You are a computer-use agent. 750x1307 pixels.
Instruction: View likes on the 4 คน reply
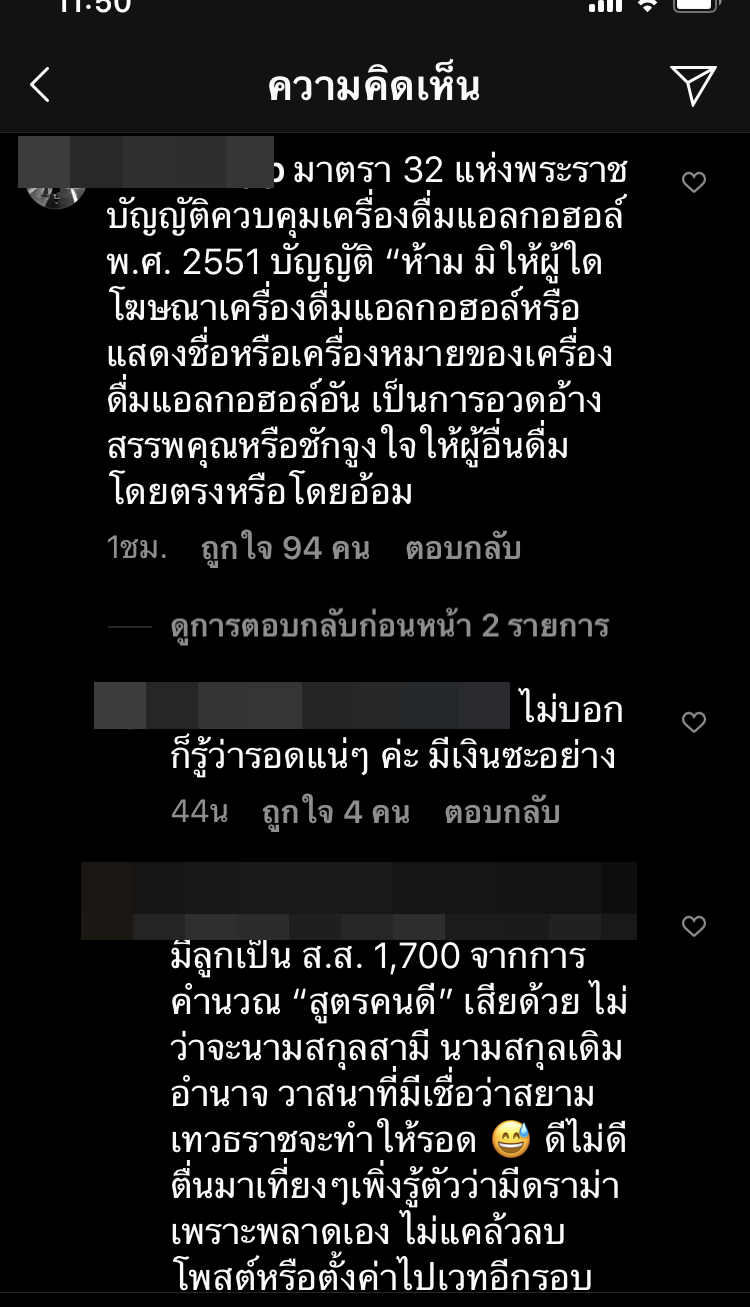tap(335, 812)
